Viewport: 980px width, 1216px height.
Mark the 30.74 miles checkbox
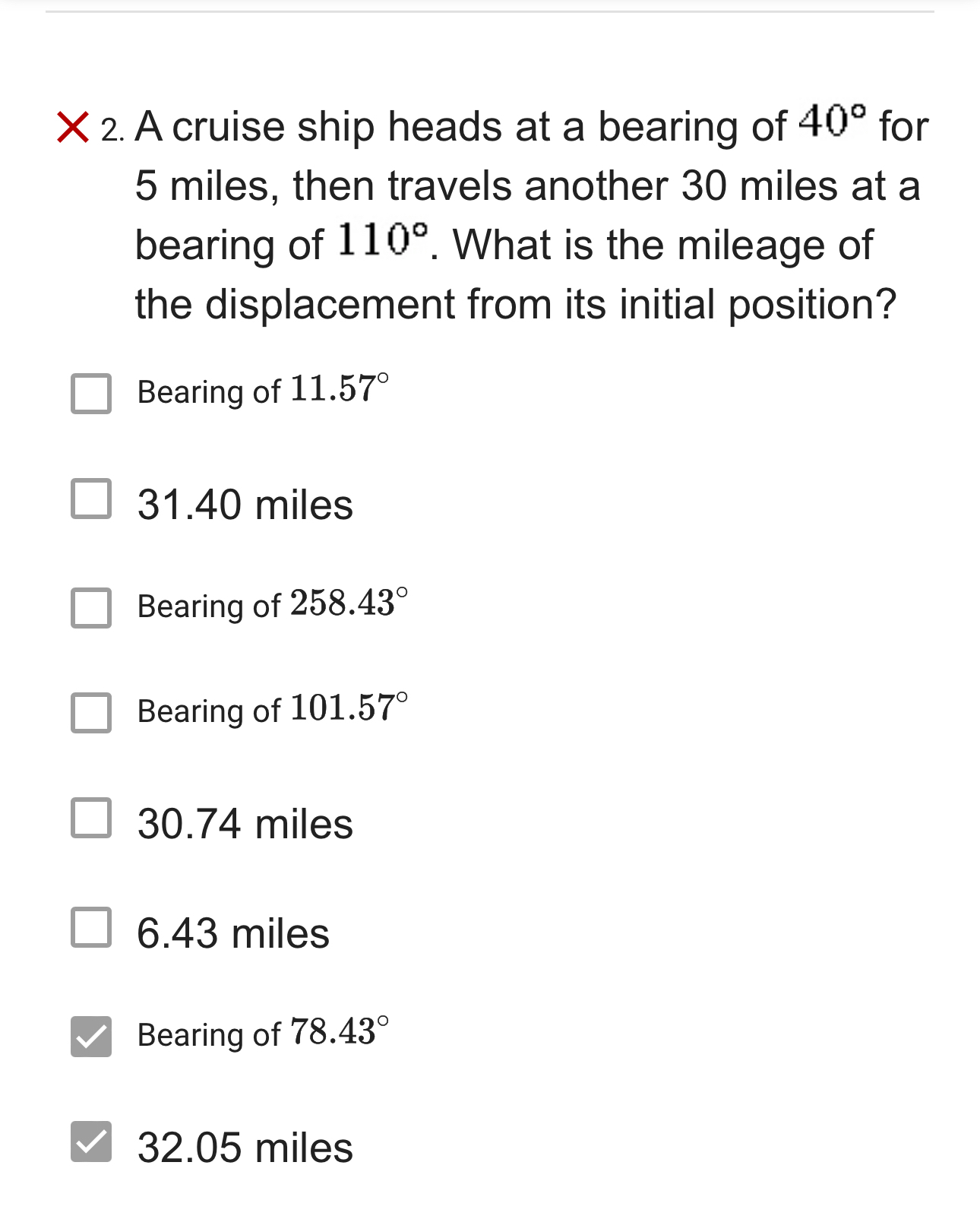(x=91, y=818)
